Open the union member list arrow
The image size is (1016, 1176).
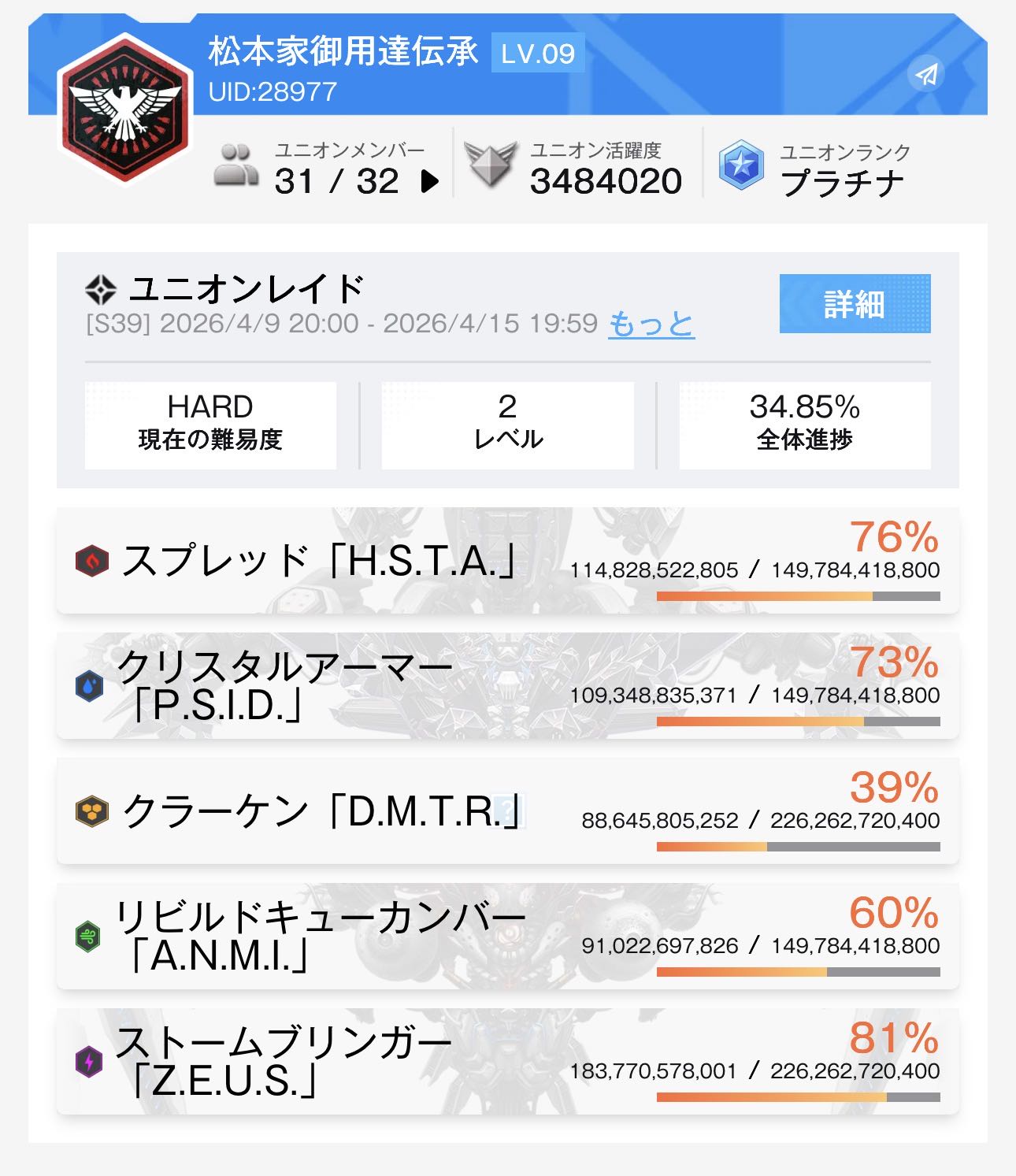click(429, 182)
